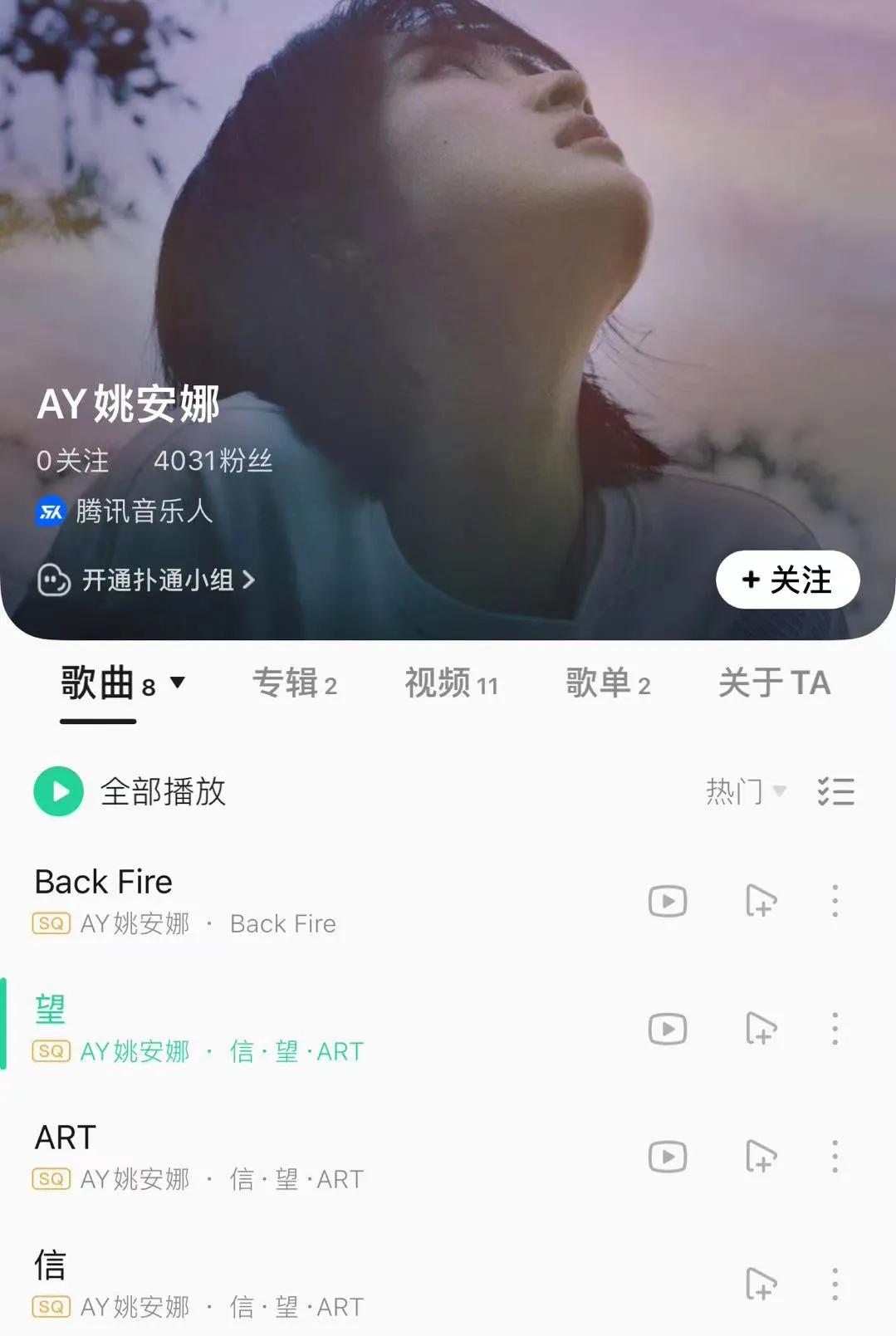Viewport: 896px width, 1336px height.
Task: Watch the video for ART
Action: [x=668, y=1157]
